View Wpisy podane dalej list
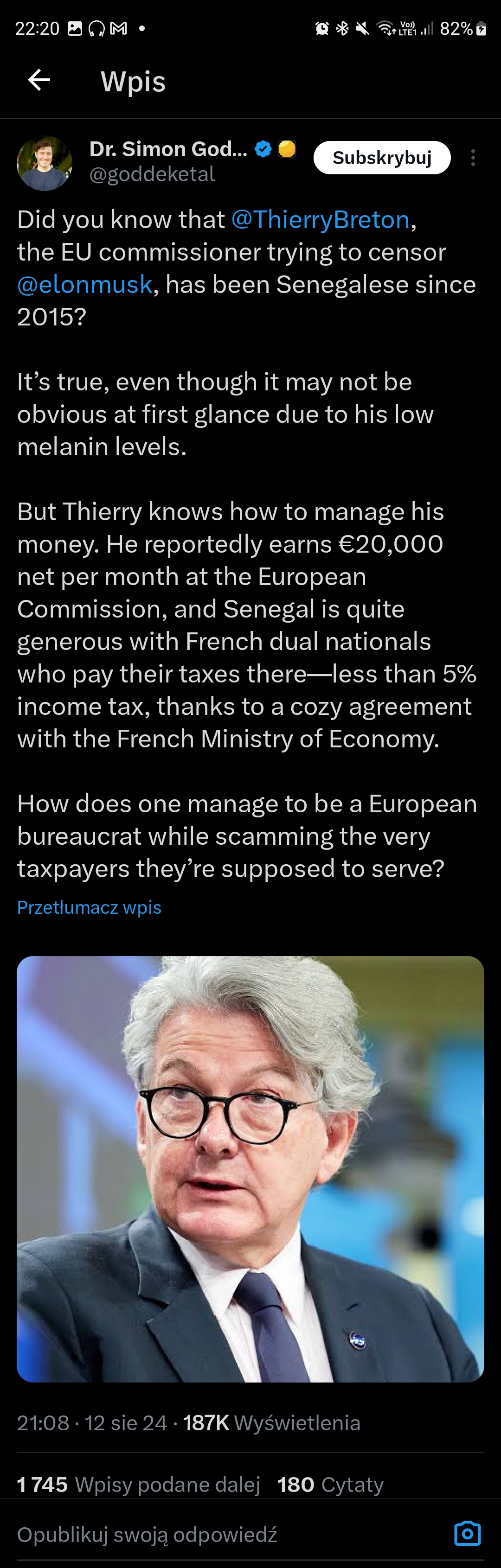The width and height of the screenshot is (501, 1568). click(139, 1484)
